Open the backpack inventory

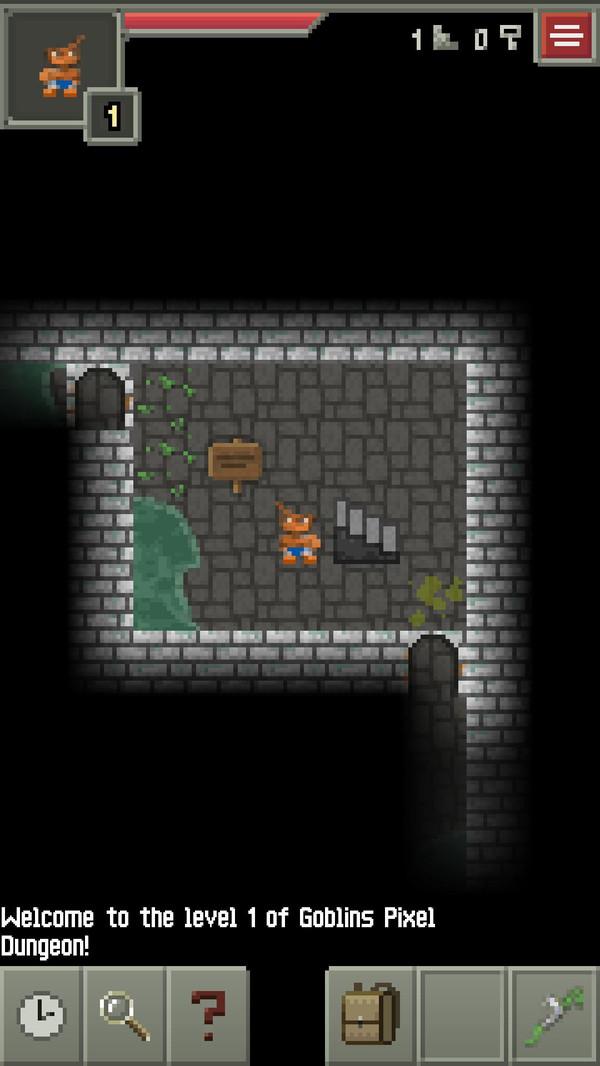click(x=369, y=1016)
